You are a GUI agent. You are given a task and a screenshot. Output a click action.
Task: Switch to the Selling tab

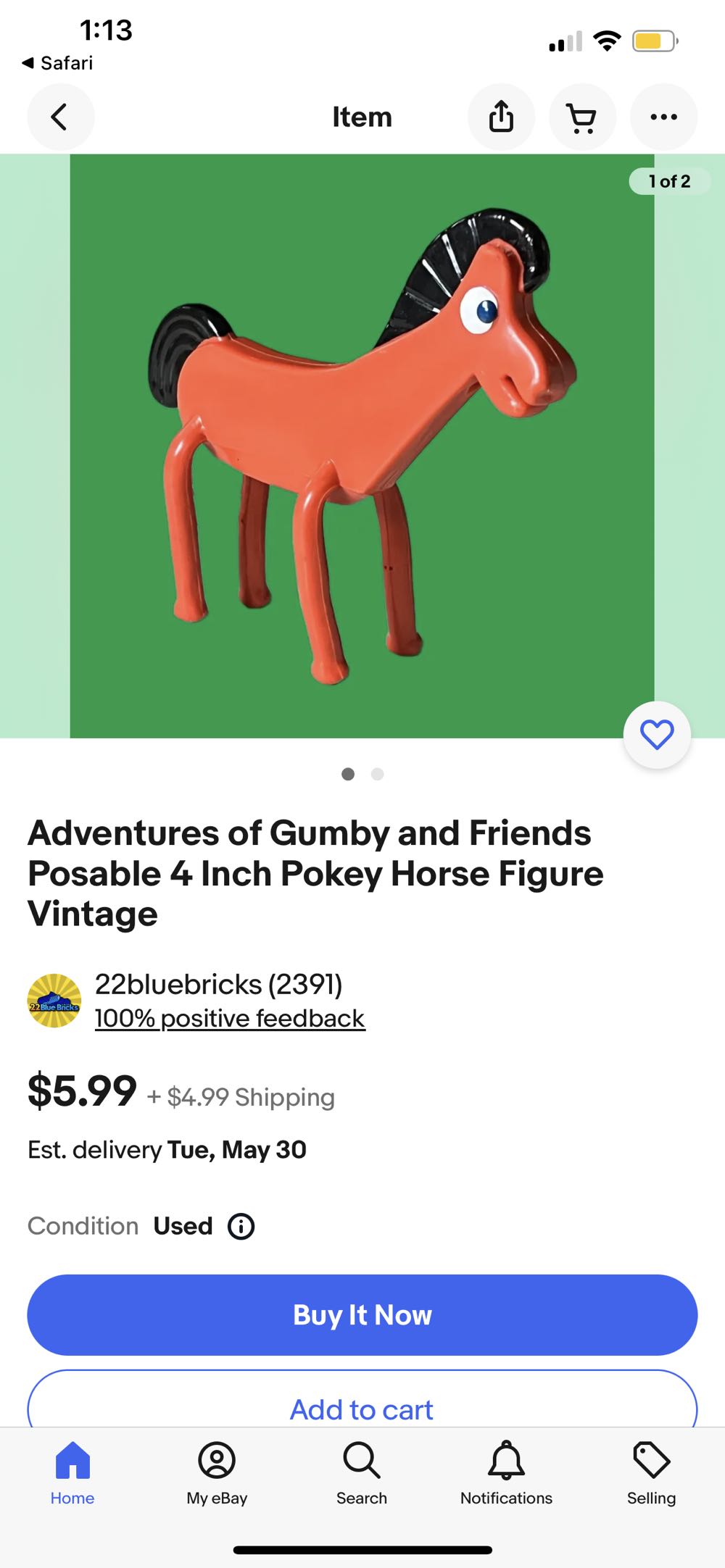(651, 1472)
